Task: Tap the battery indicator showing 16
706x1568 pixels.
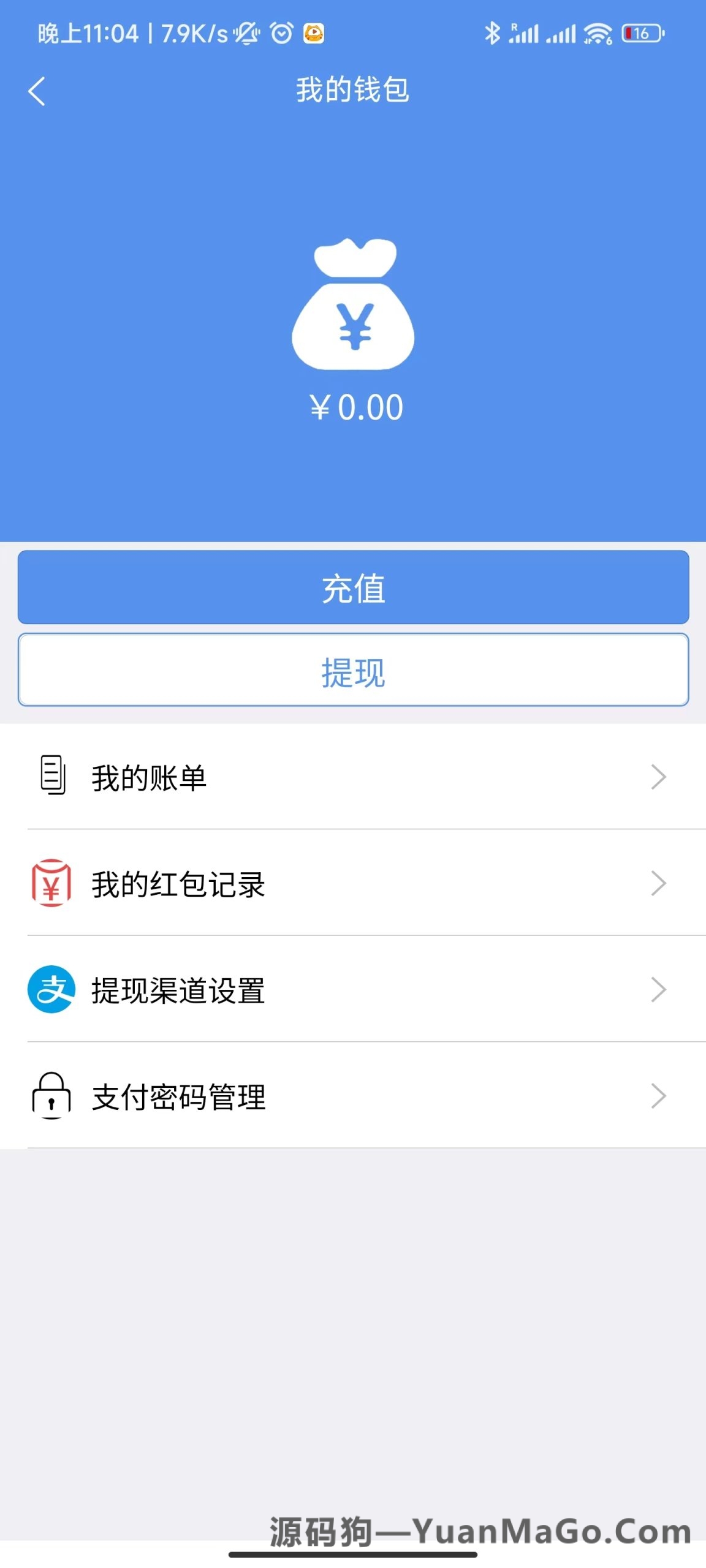Action: pyautogui.click(x=640, y=34)
